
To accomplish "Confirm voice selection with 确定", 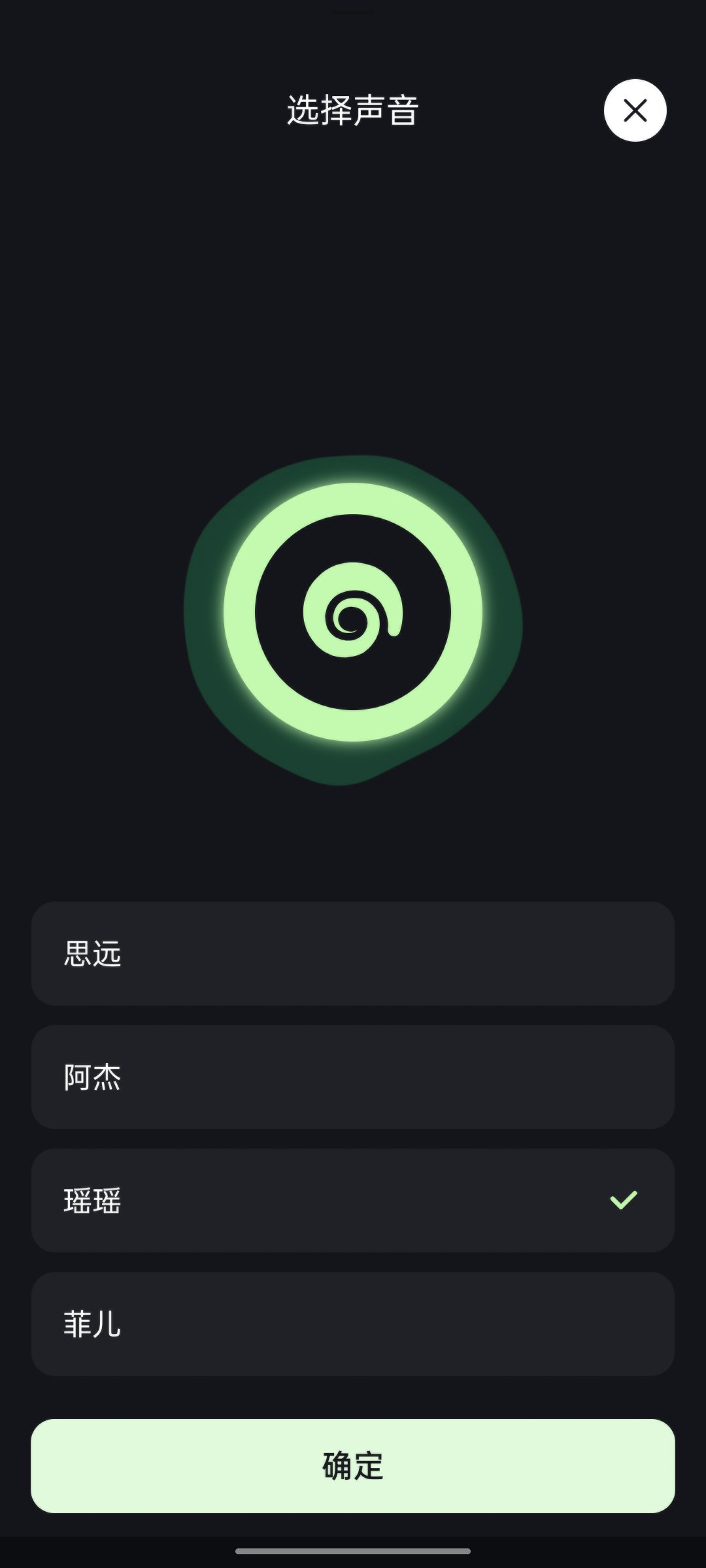I will pos(353,1467).
